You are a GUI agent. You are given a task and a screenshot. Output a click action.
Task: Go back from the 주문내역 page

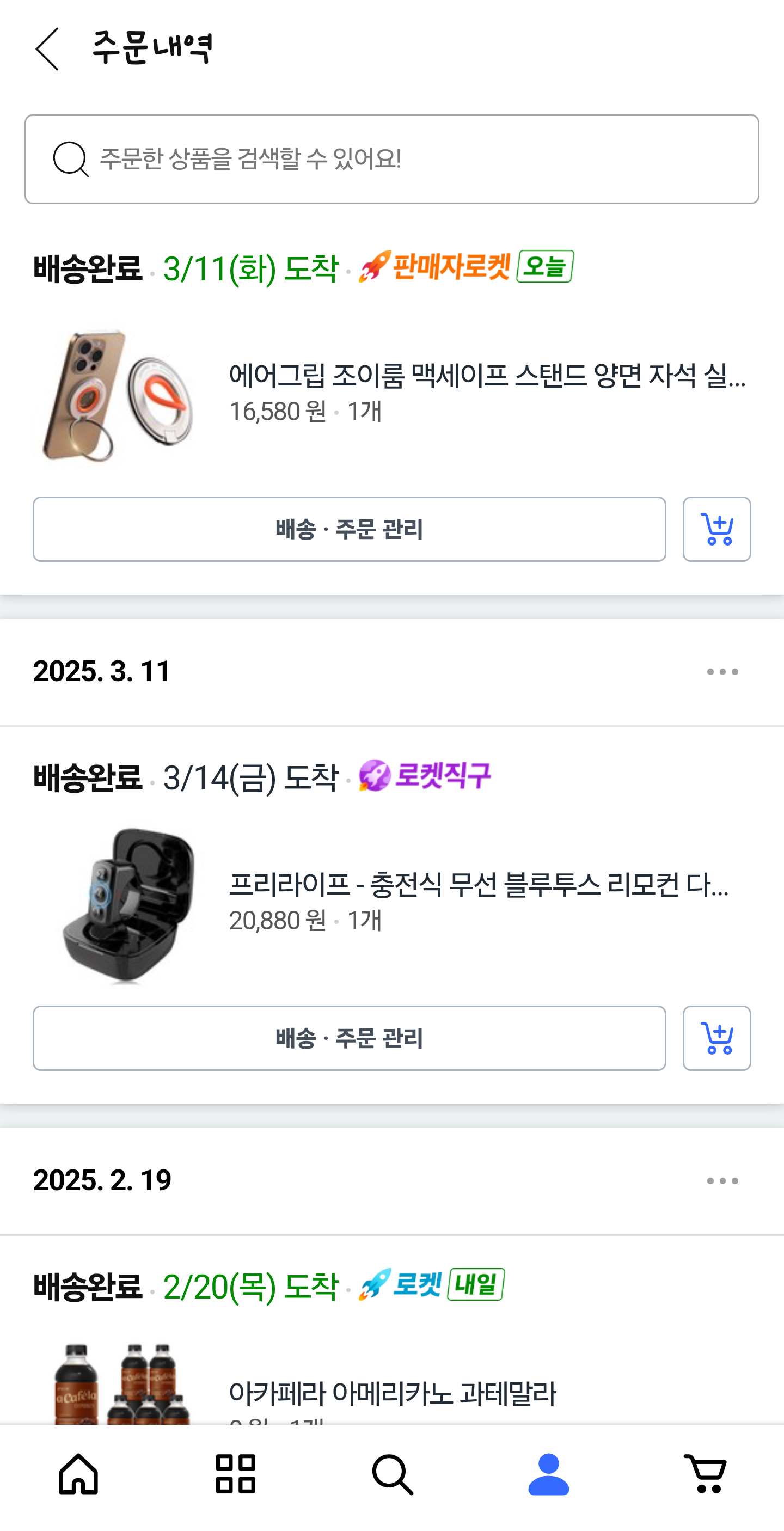click(47, 49)
